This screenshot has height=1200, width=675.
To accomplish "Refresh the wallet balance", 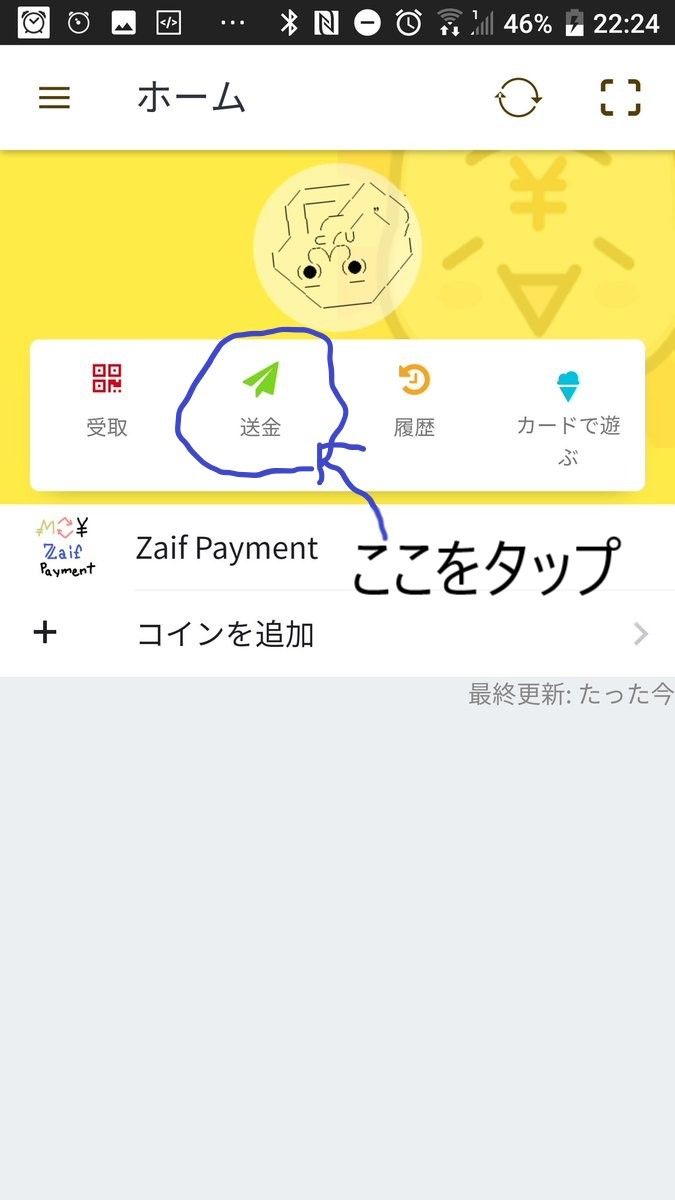I will pyautogui.click(x=519, y=98).
